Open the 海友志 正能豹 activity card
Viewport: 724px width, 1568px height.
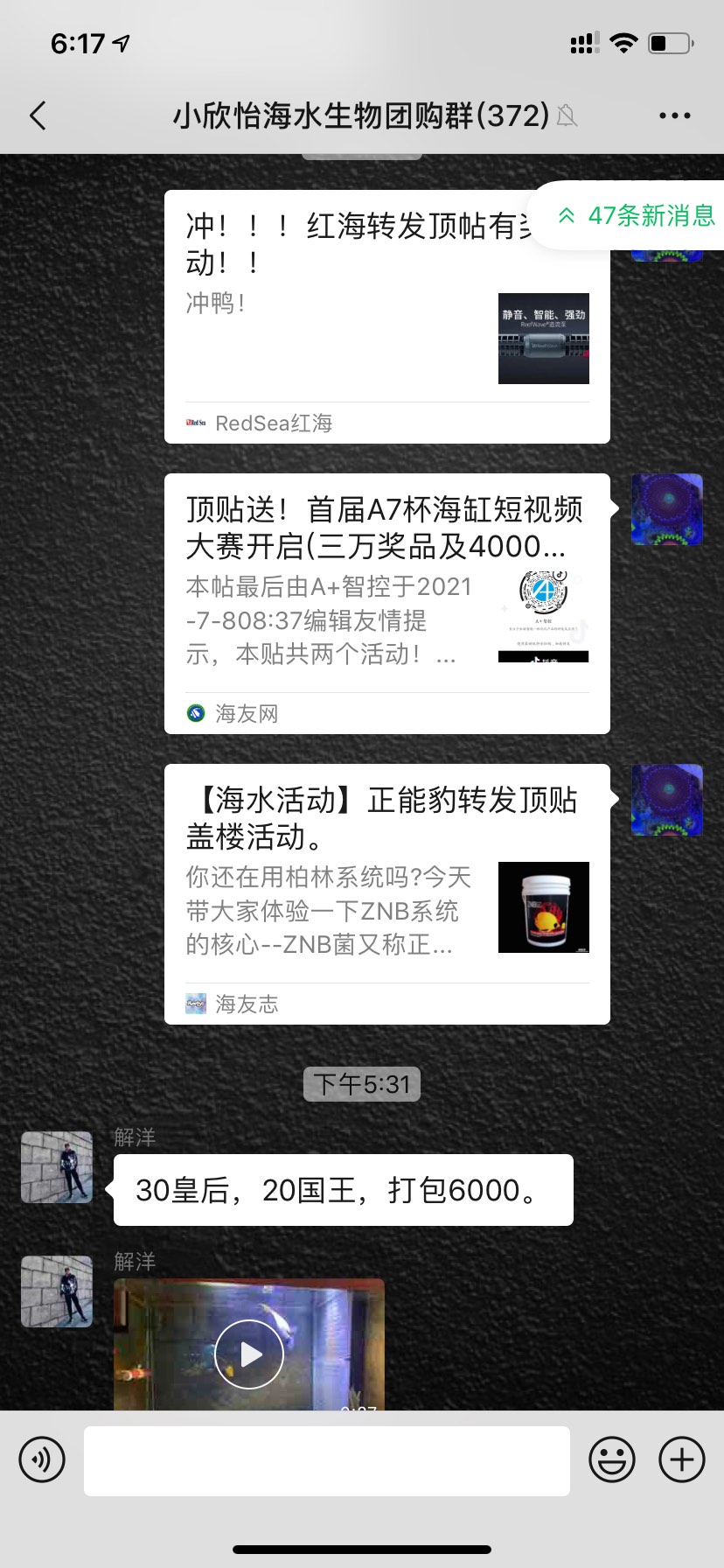(386, 894)
